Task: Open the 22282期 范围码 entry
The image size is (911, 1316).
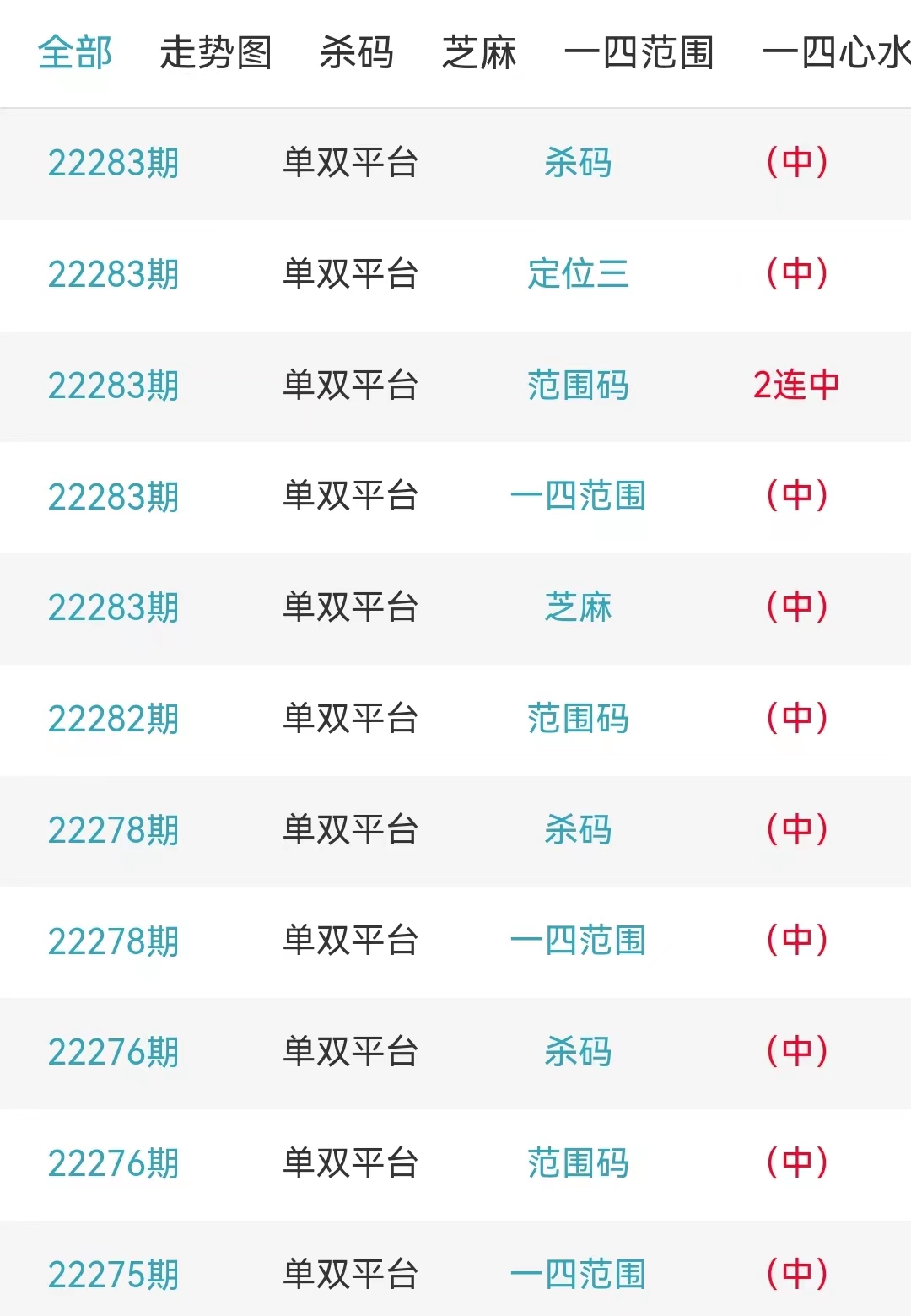Action: pyautogui.click(x=455, y=719)
